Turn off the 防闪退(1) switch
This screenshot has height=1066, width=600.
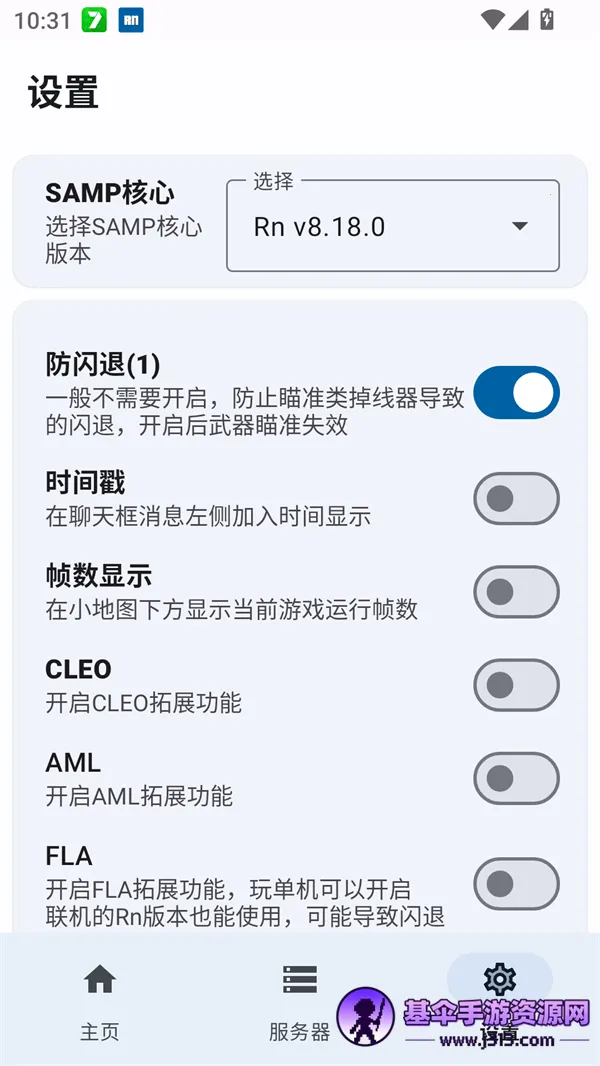516,392
